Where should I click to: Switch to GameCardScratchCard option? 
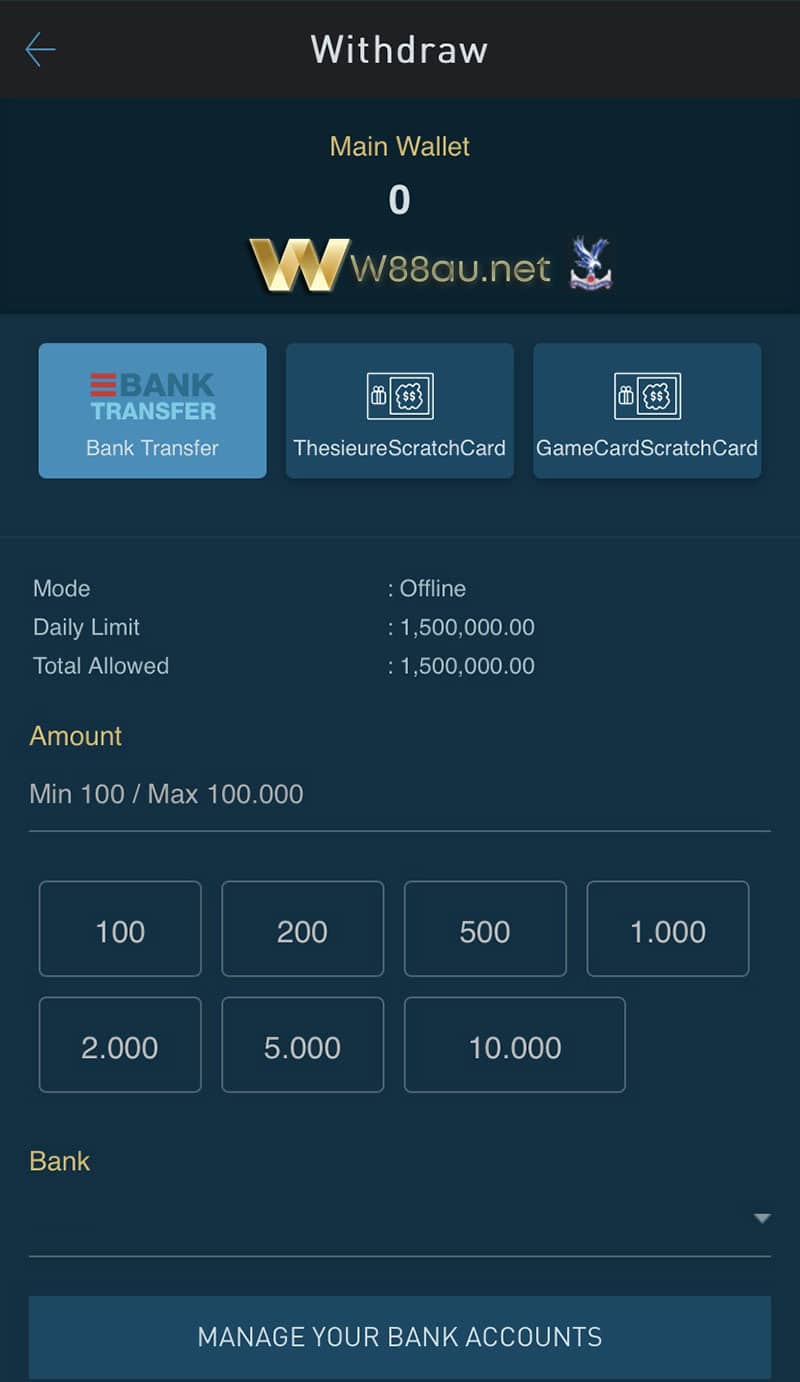click(647, 410)
